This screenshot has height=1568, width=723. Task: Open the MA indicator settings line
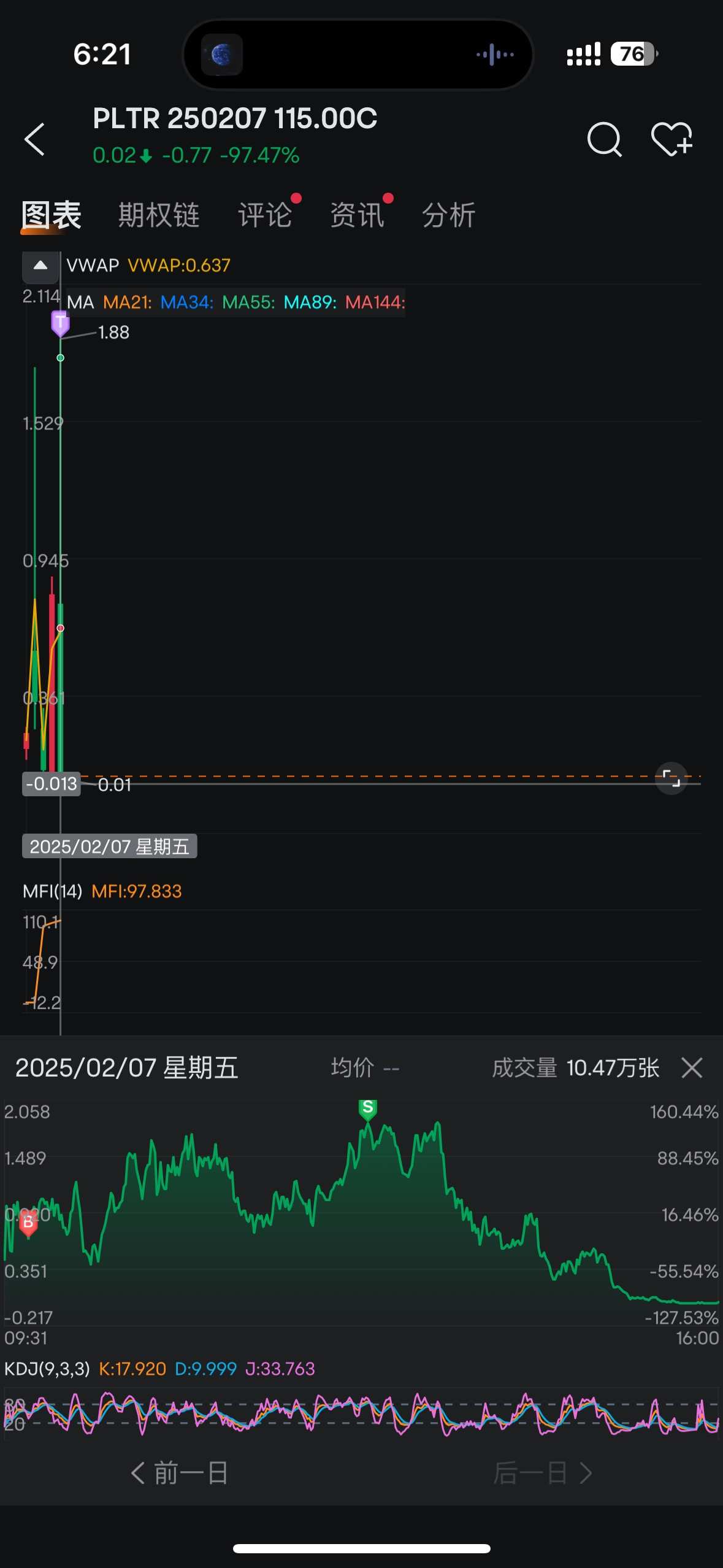point(235,302)
